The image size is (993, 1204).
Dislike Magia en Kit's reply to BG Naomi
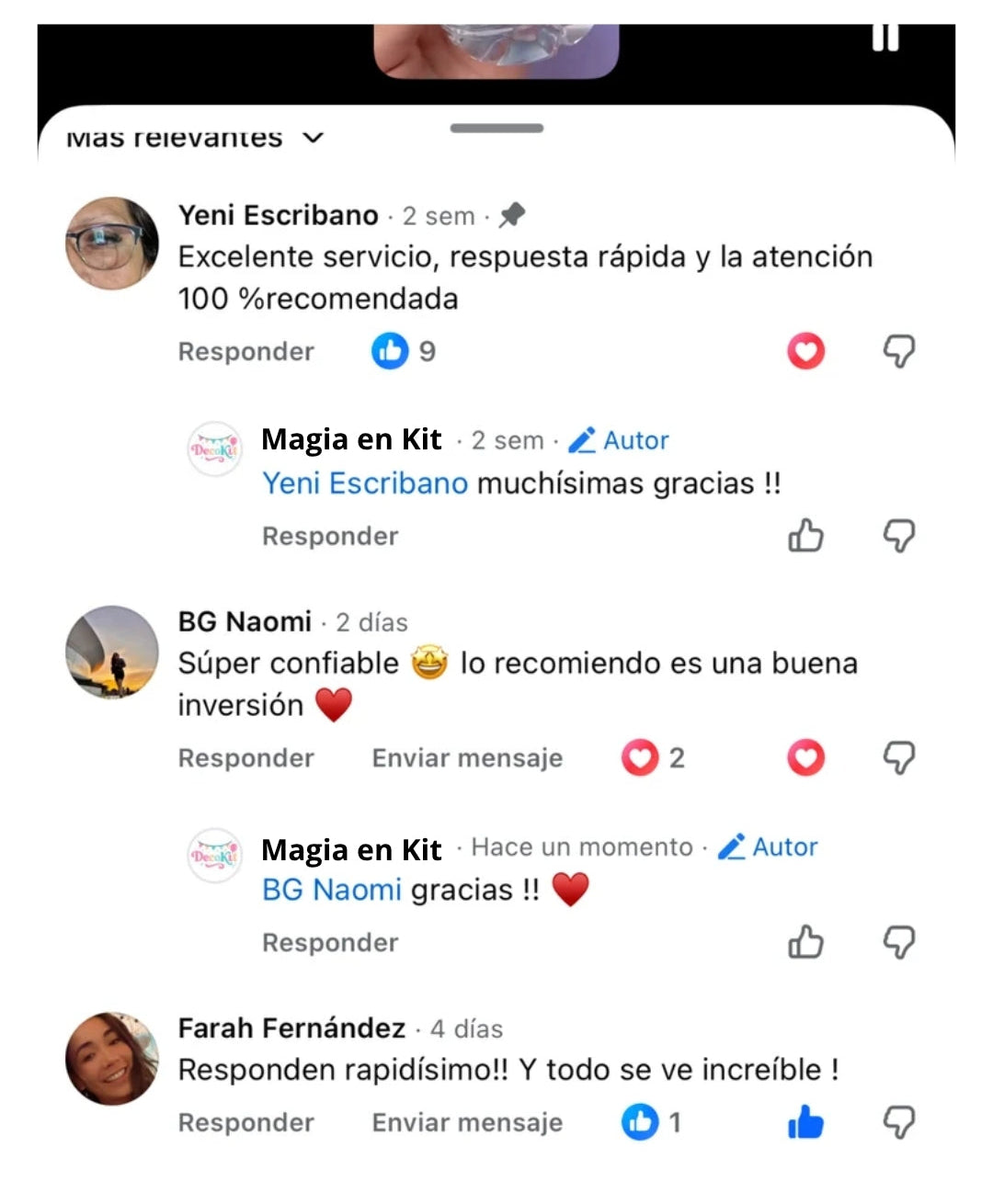898,942
